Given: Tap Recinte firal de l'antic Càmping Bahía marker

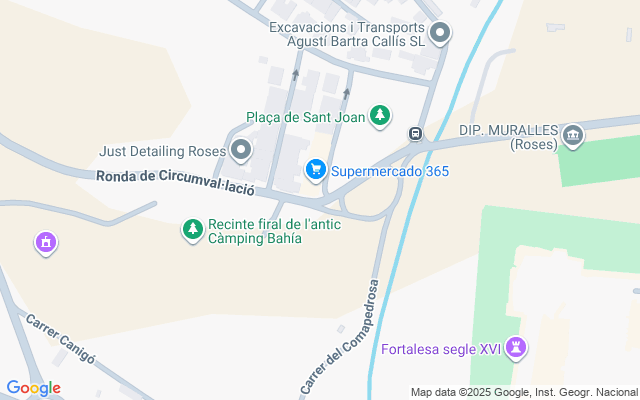Looking at the screenshot, I should 192,230.
